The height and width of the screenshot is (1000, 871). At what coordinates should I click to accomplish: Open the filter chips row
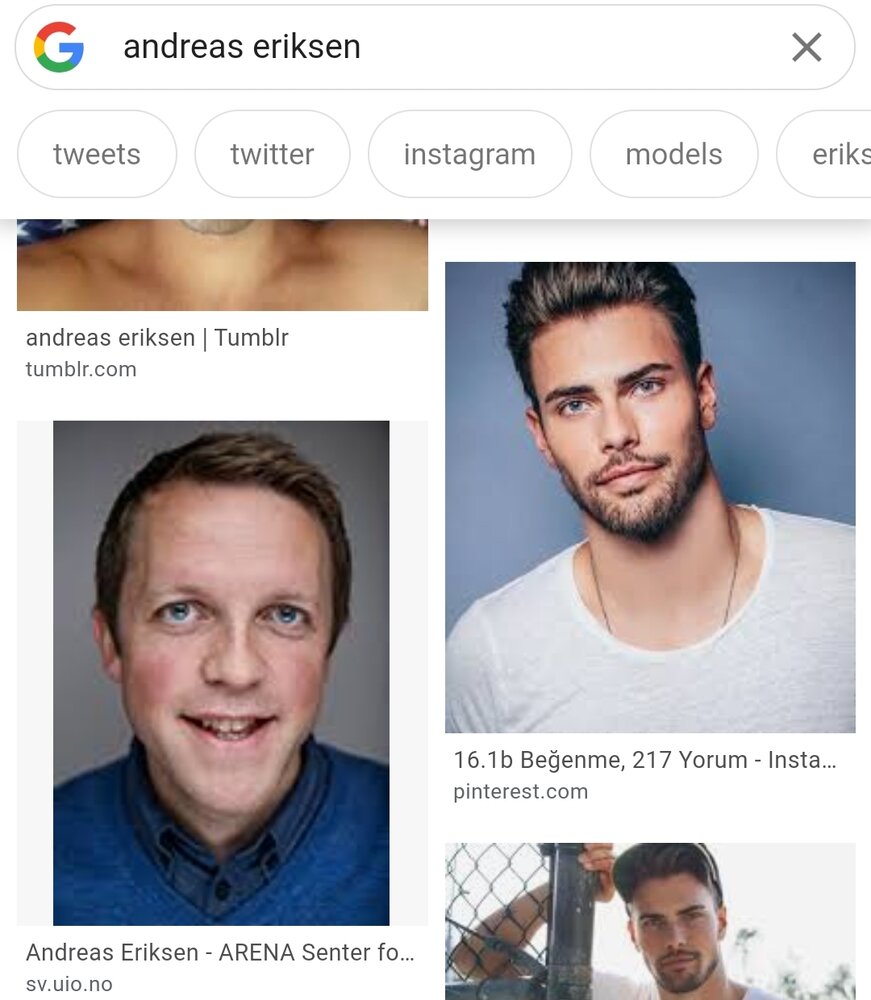pos(435,154)
